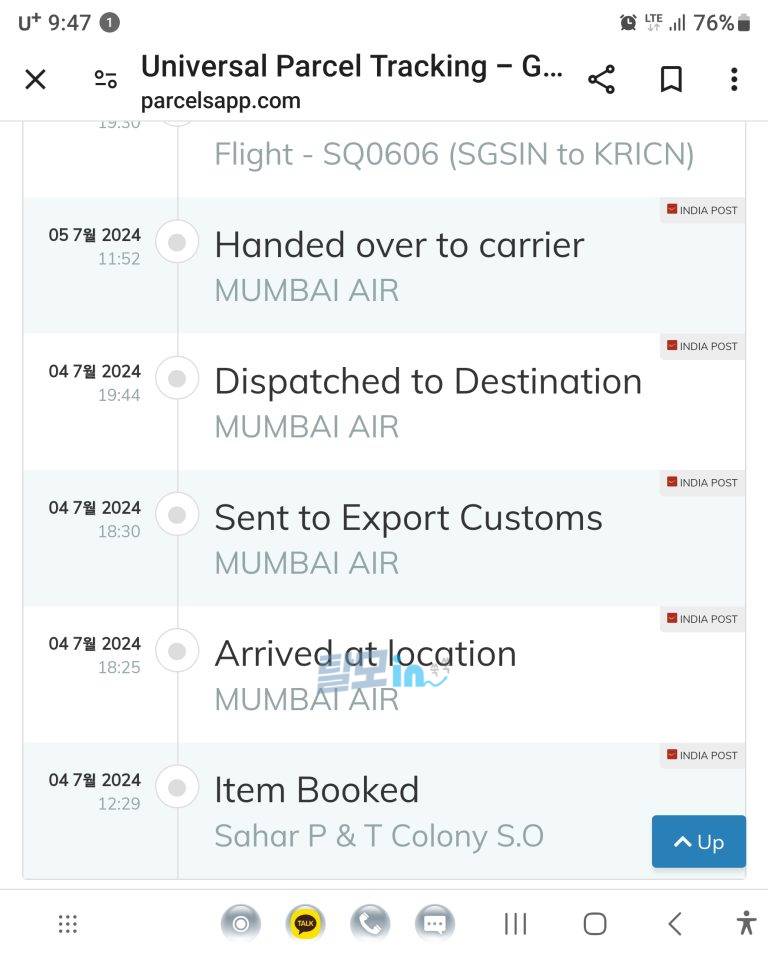This screenshot has height=959, width=768.
Task: Open the KakaoTalk shortcut
Action: [306, 924]
